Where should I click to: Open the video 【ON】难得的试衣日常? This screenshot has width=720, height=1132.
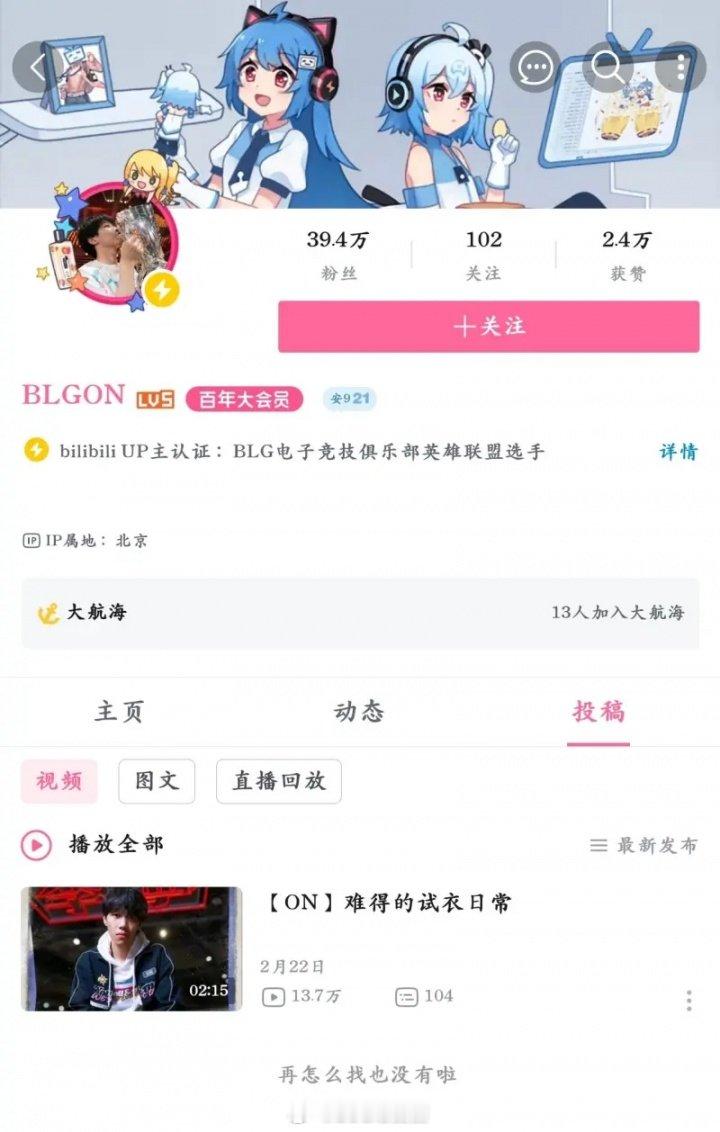point(390,902)
